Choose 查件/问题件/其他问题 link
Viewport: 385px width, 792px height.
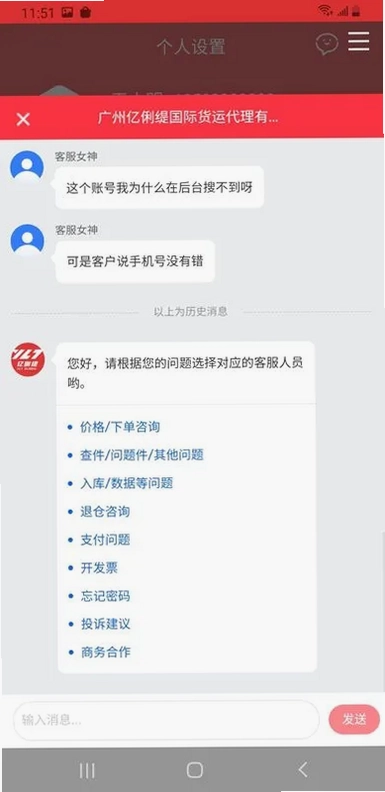coord(141,455)
